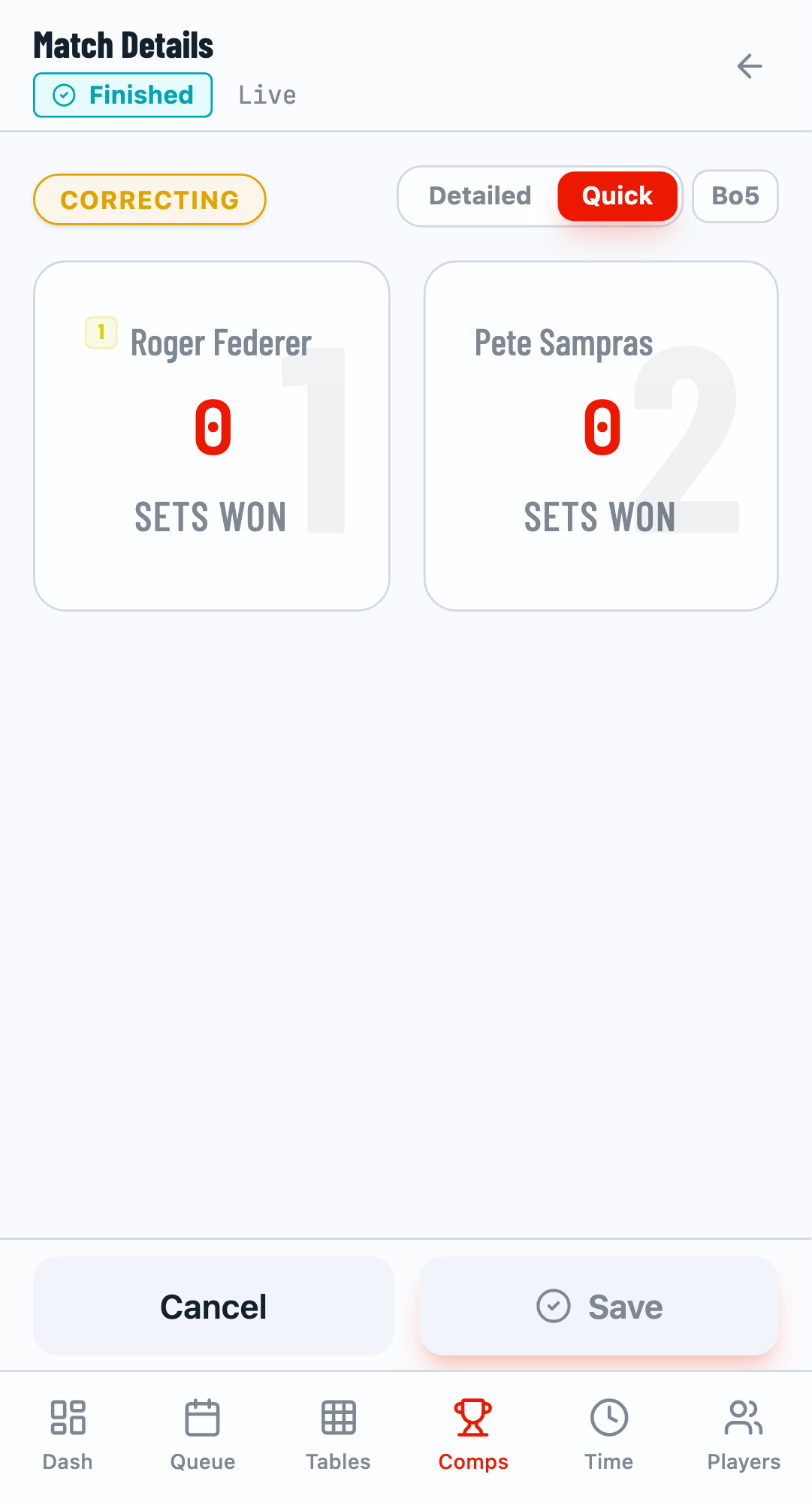Save the match result
812x1502 pixels.
[599, 1307]
